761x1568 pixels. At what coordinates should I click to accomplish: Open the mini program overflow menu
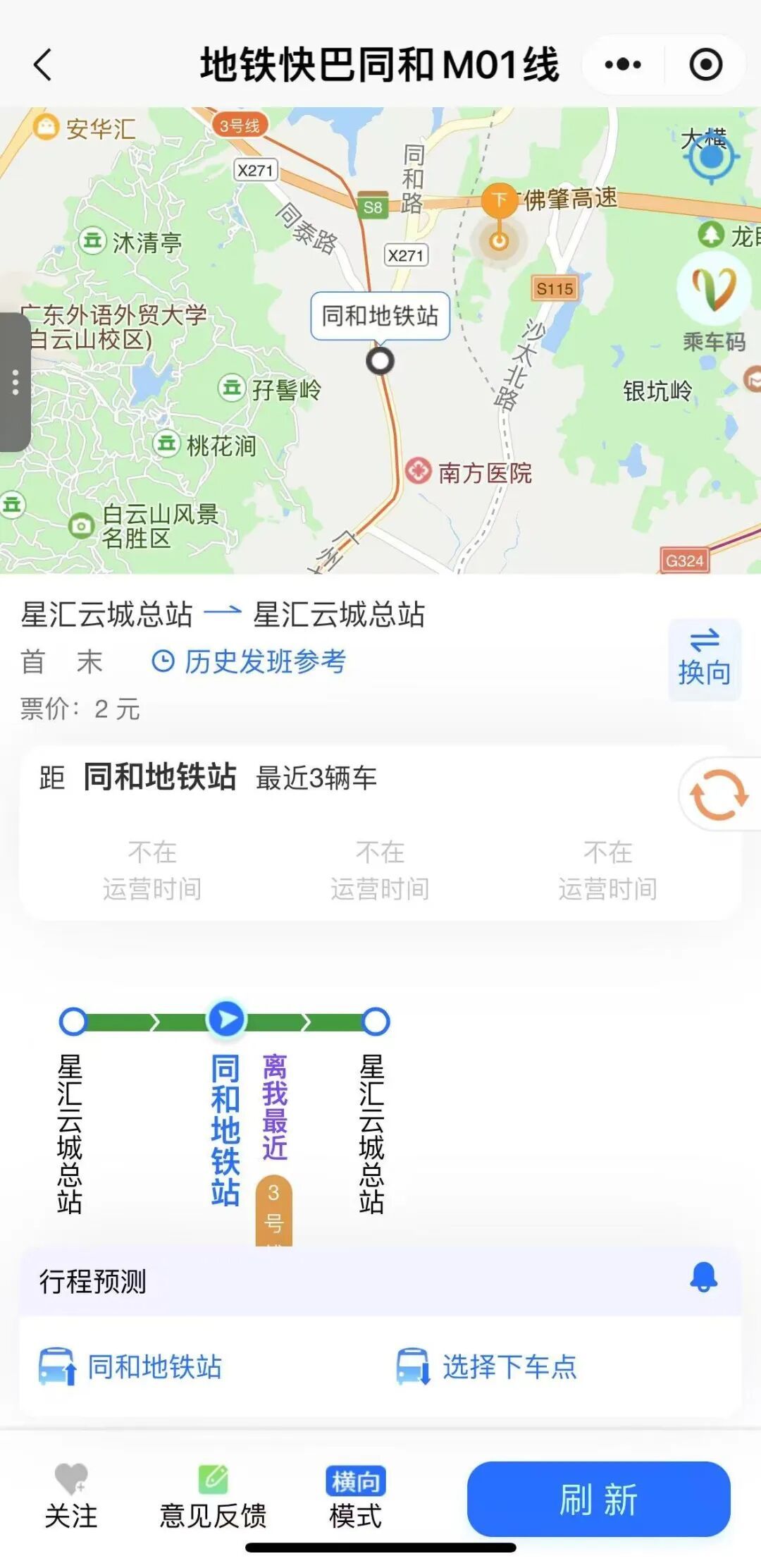tap(623, 65)
